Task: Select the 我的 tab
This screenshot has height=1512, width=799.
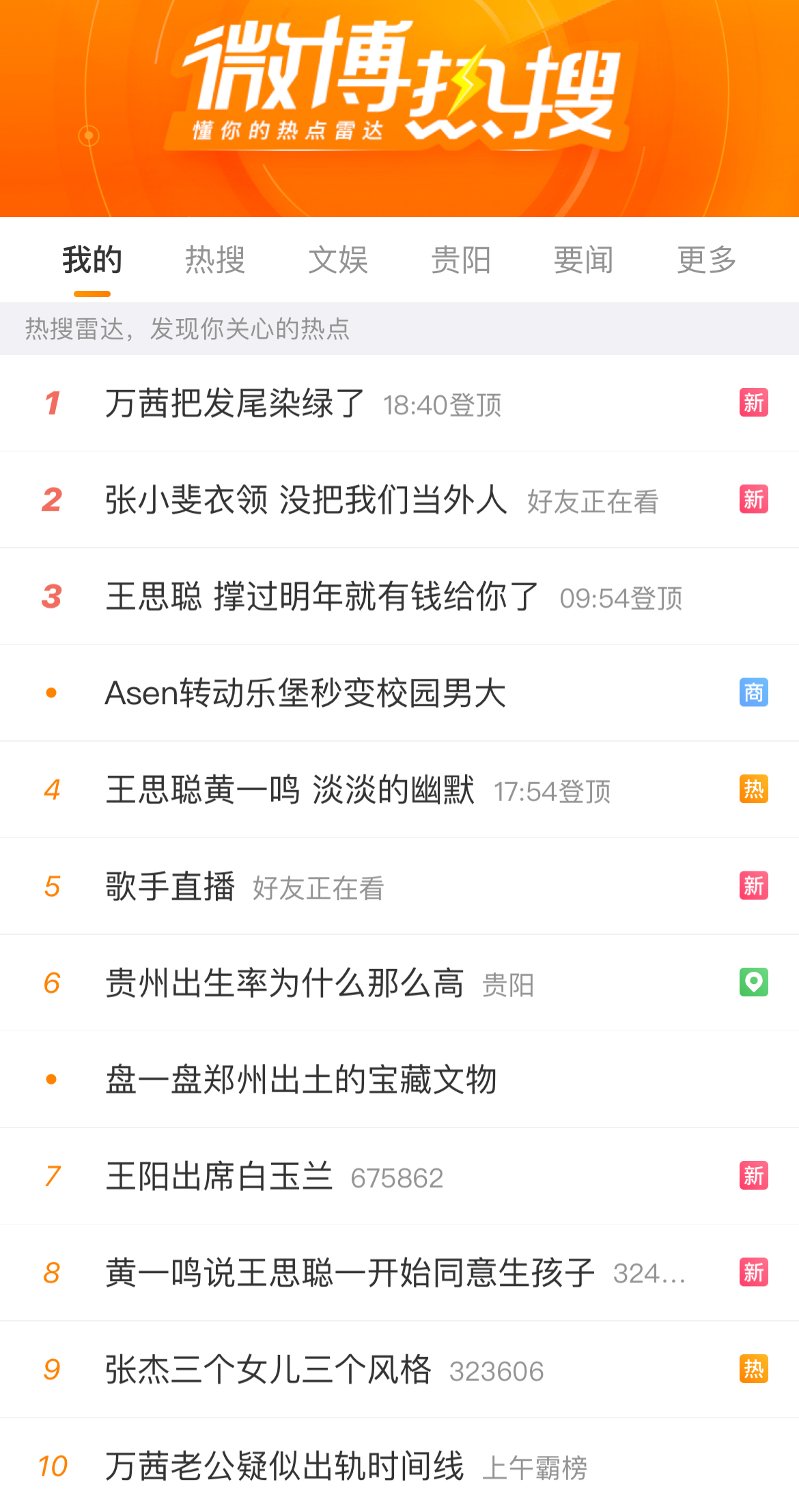Action: [92, 260]
